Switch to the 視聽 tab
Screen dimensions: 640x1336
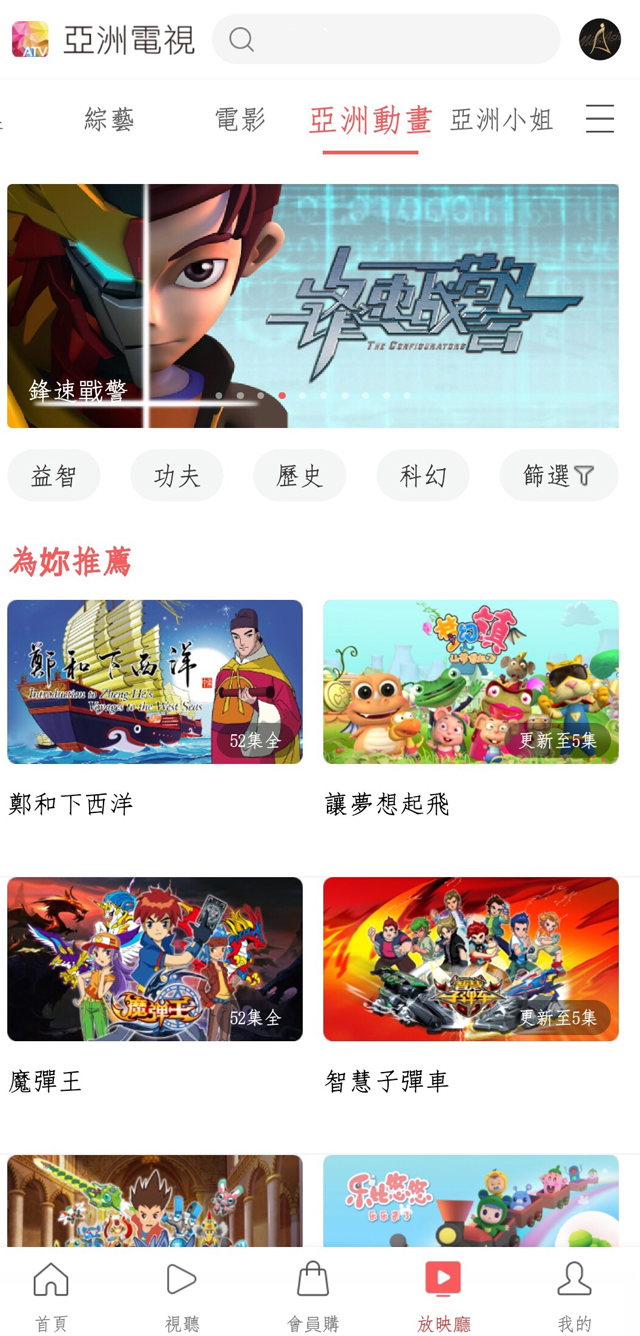point(182,1295)
